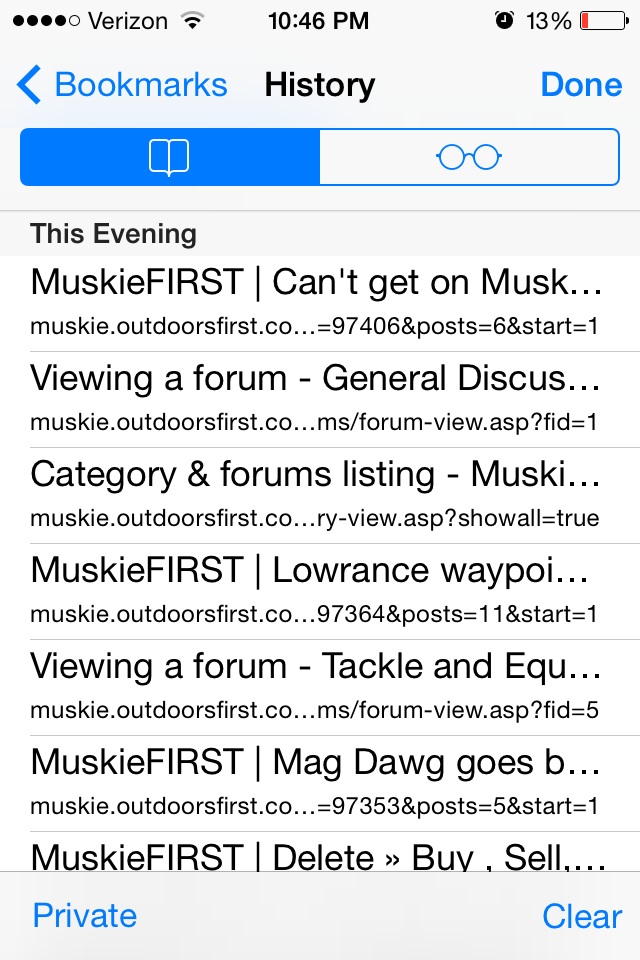Open "Category & forums listing" history entry
The height and width of the screenshot is (960, 640).
click(316, 495)
